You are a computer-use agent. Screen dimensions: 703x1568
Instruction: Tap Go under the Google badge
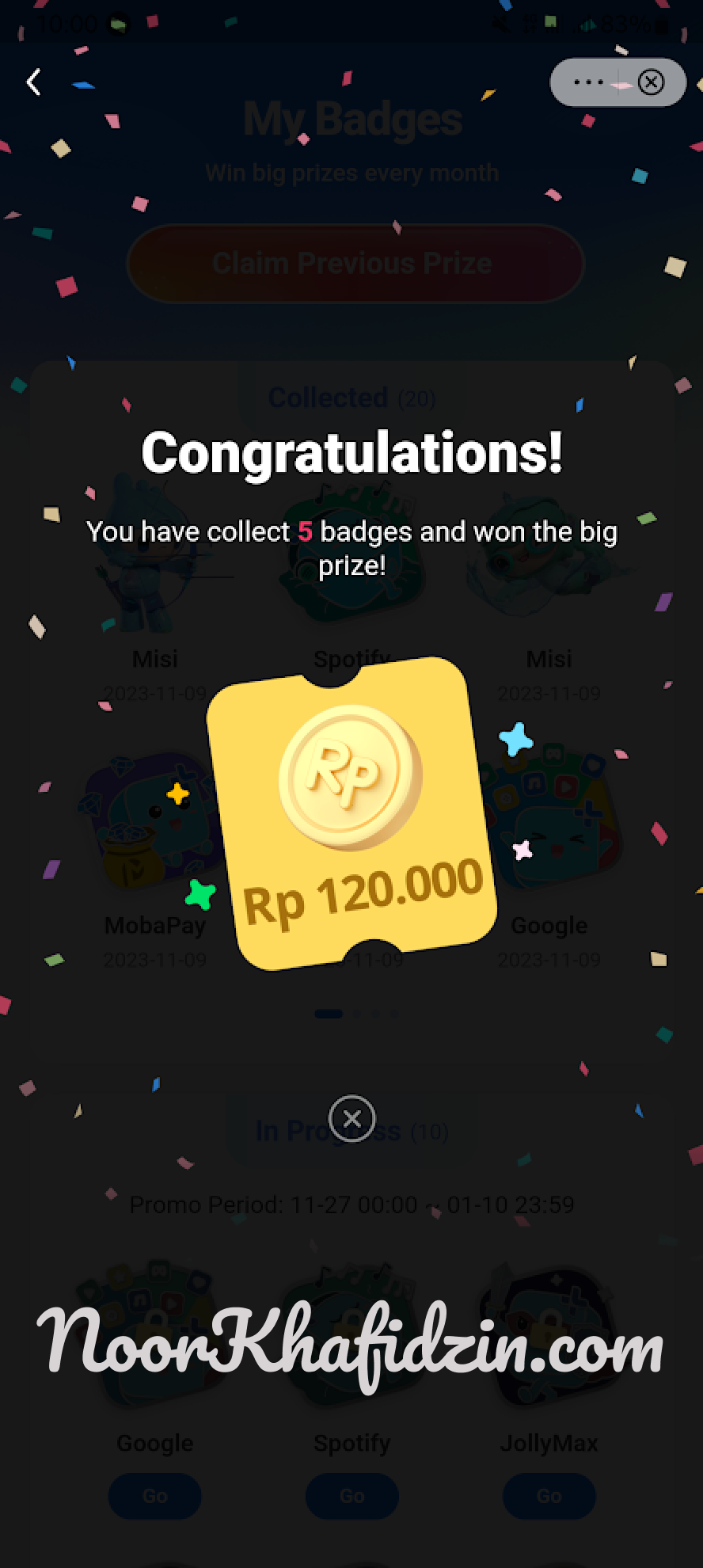coord(154,1496)
